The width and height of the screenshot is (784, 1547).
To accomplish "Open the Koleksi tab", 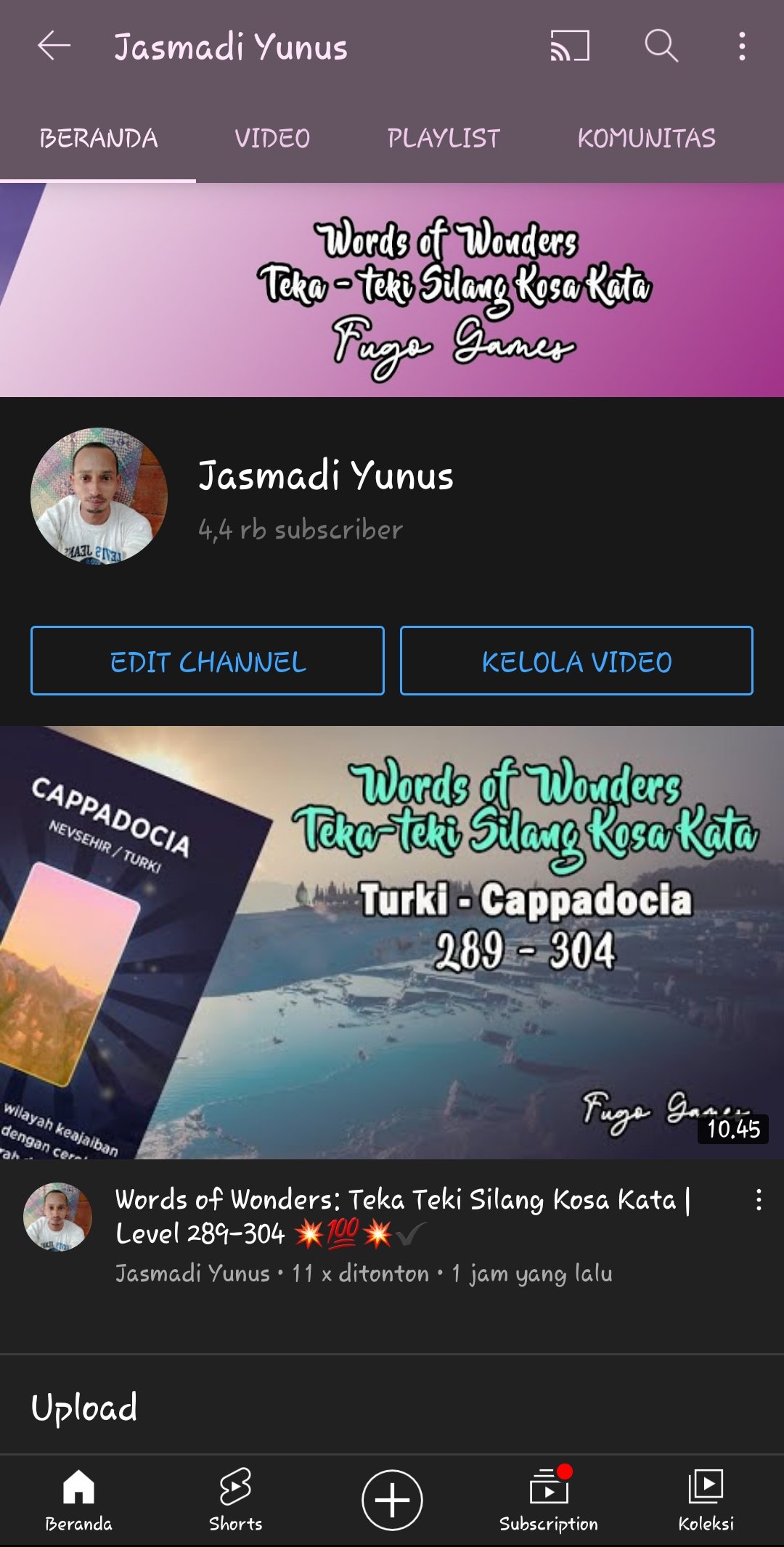I will tap(706, 1500).
